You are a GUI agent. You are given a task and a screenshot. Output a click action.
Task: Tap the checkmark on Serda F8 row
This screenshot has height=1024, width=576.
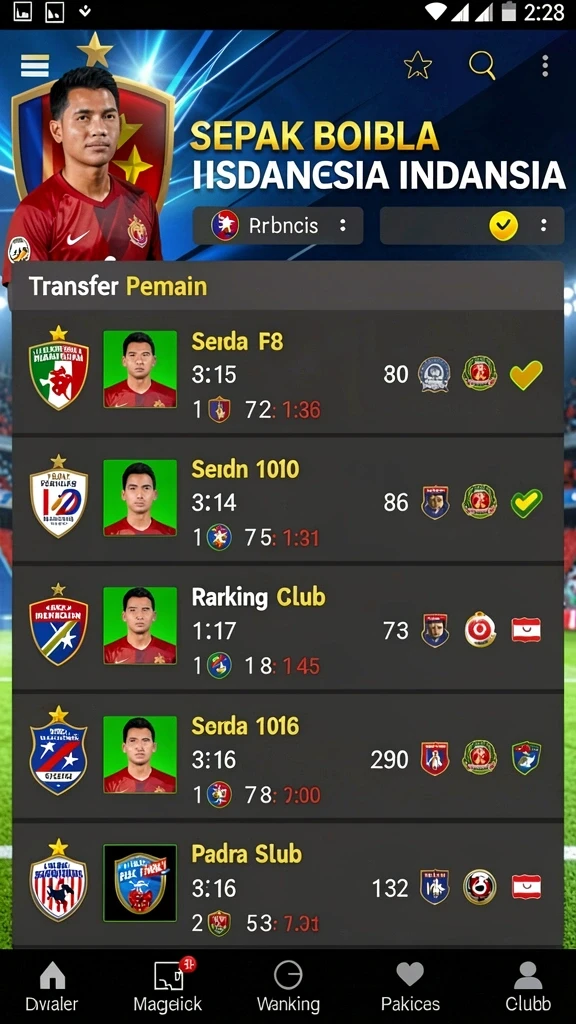(526, 374)
